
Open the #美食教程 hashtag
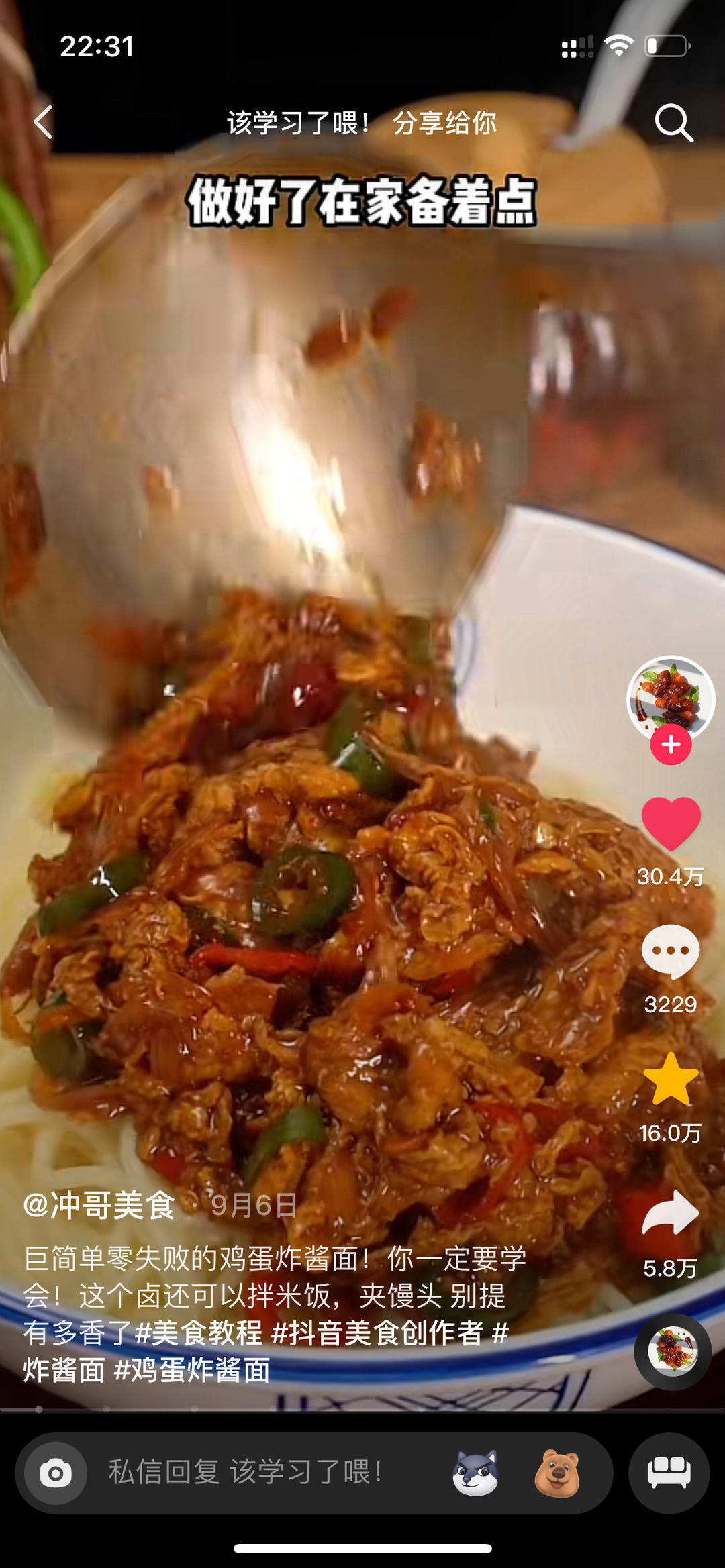(x=199, y=1332)
